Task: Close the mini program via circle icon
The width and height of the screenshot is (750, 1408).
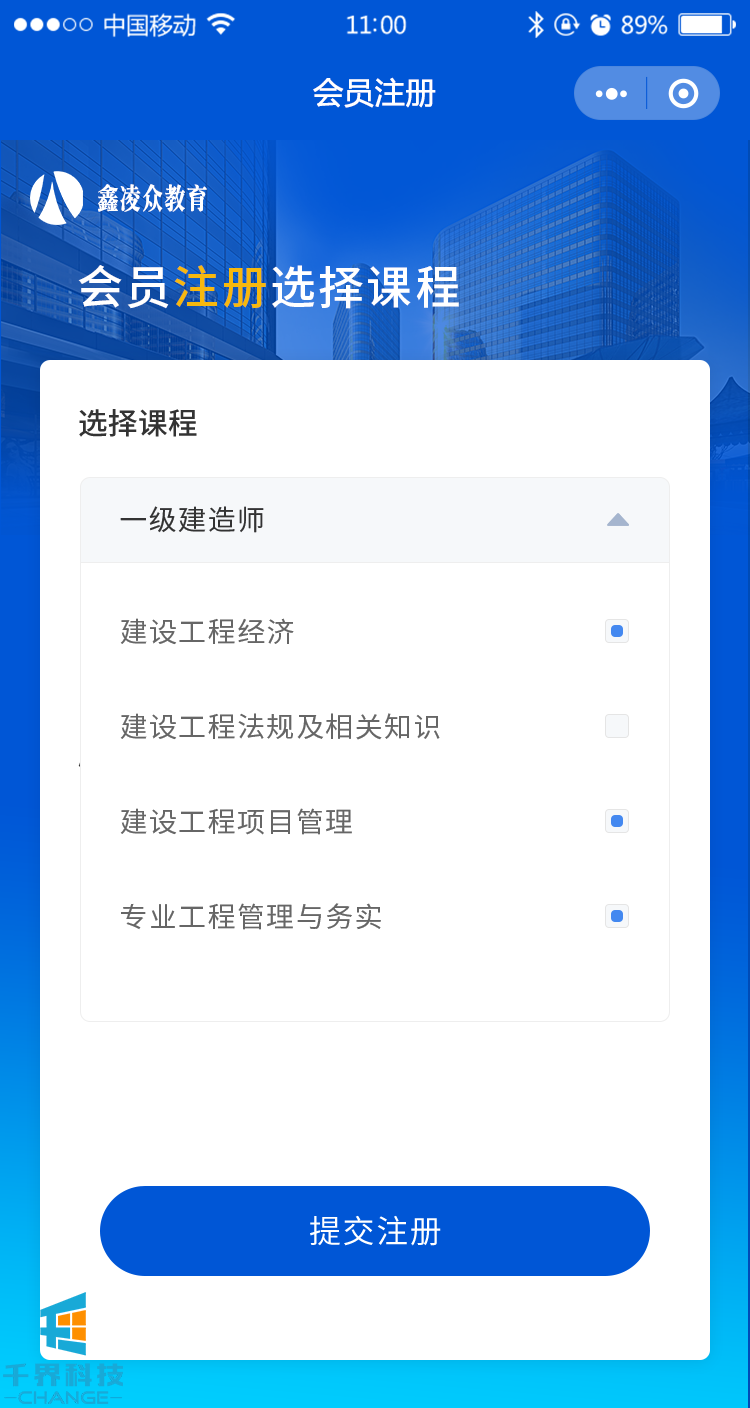Action: pos(683,94)
